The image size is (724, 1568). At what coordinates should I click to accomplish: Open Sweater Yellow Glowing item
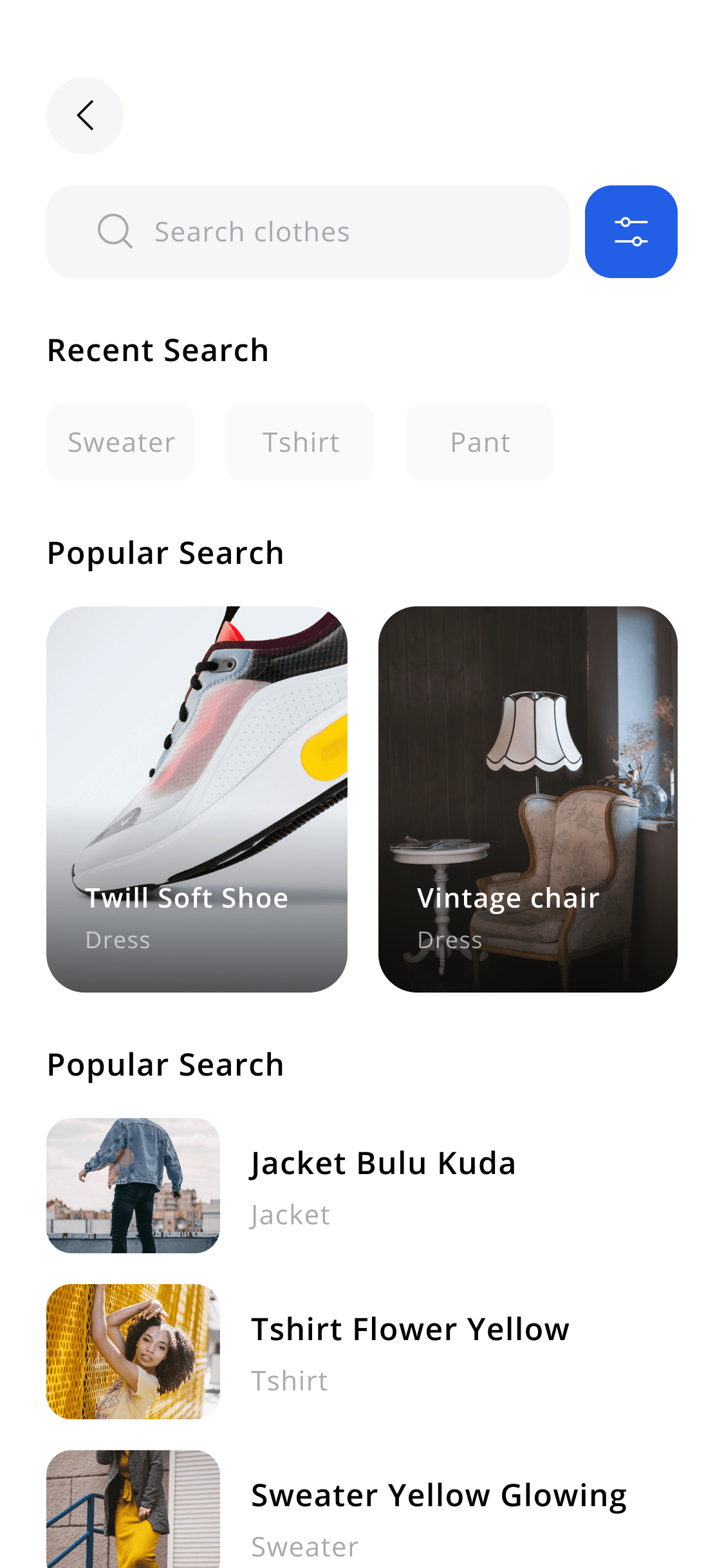(x=362, y=1509)
